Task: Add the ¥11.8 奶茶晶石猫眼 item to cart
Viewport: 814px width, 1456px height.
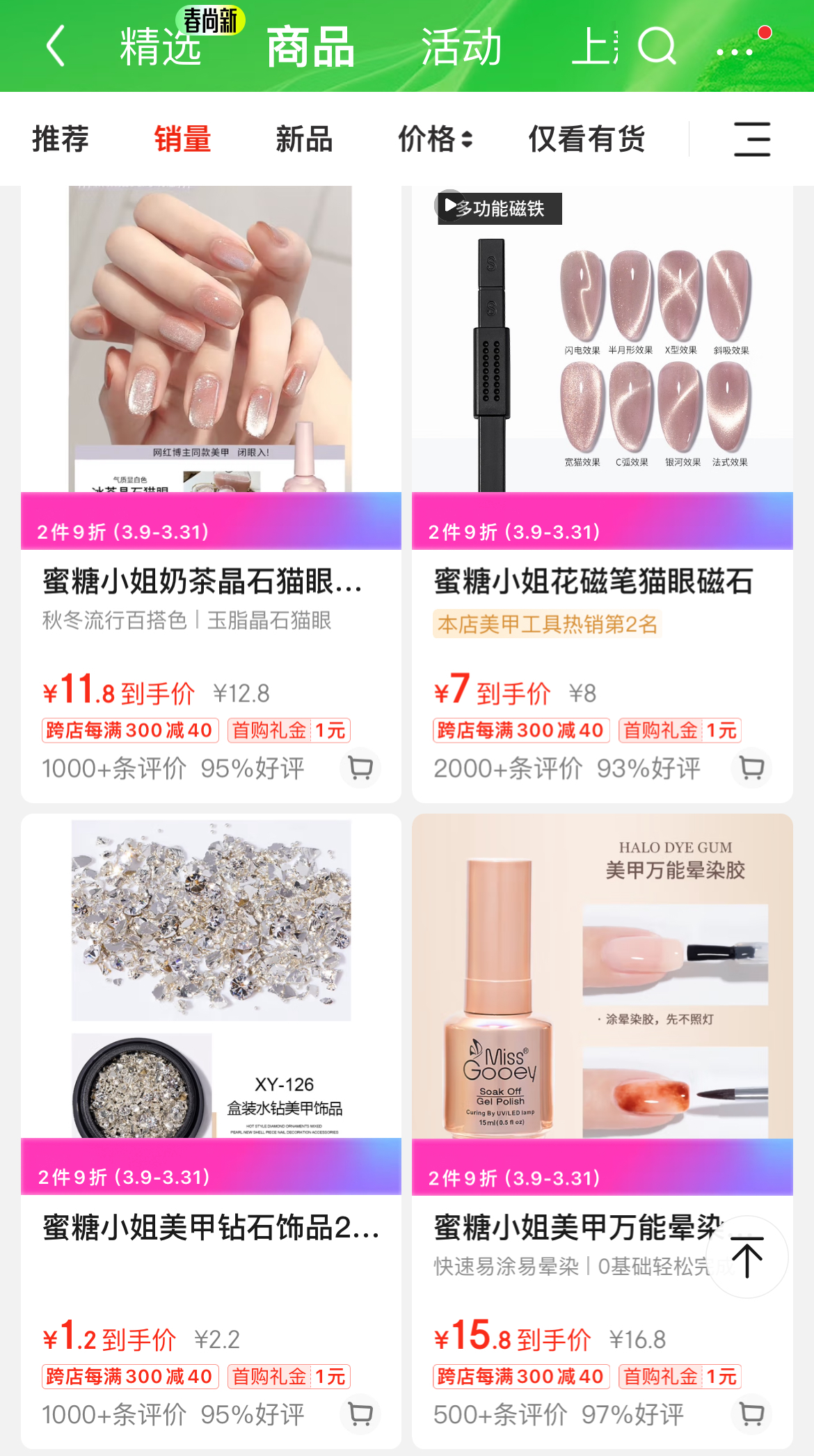Action: click(x=360, y=768)
